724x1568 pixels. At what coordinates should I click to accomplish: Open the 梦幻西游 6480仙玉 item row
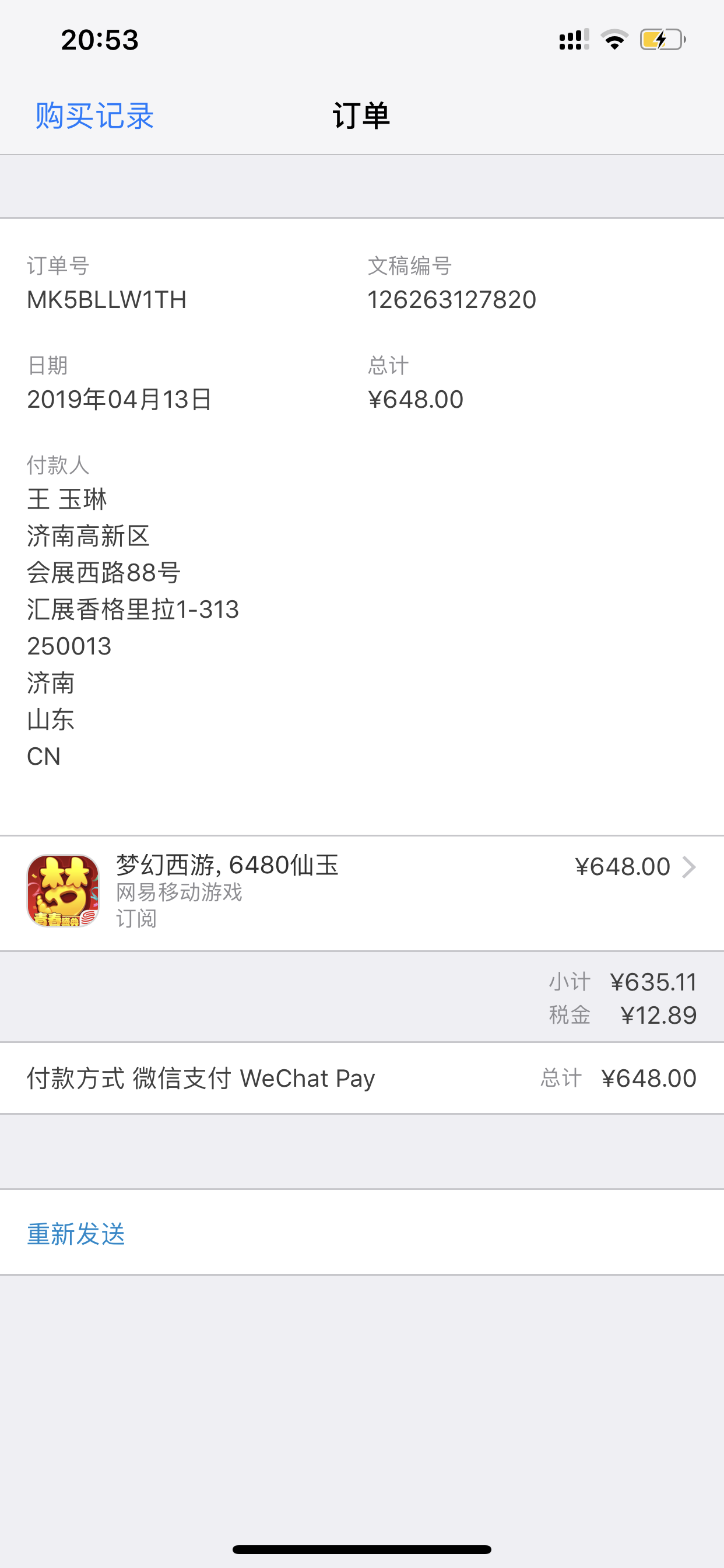[361, 892]
